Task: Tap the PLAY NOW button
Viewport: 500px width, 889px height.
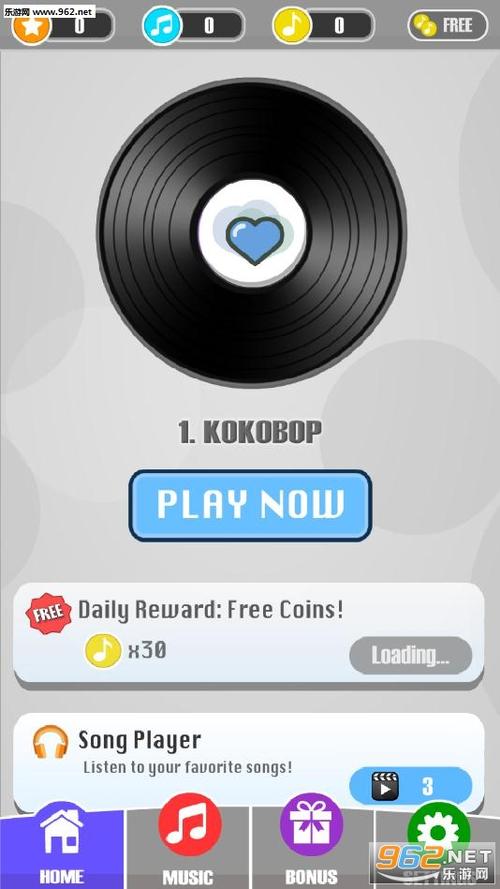Action: point(250,505)
